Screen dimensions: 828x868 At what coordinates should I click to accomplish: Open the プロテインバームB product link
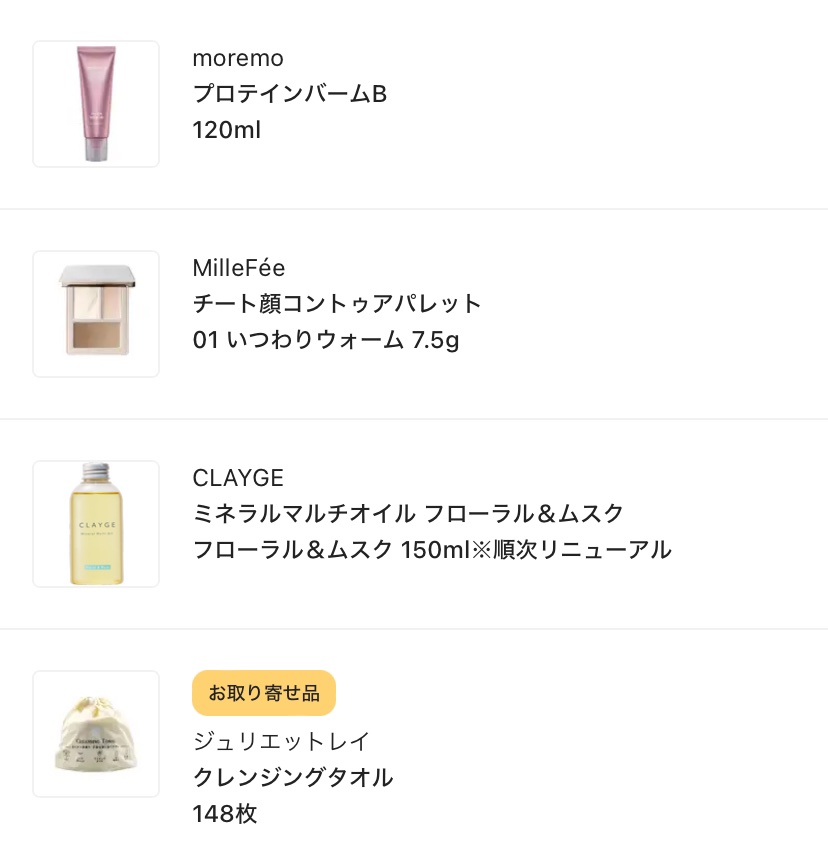(x=289, y=94)
